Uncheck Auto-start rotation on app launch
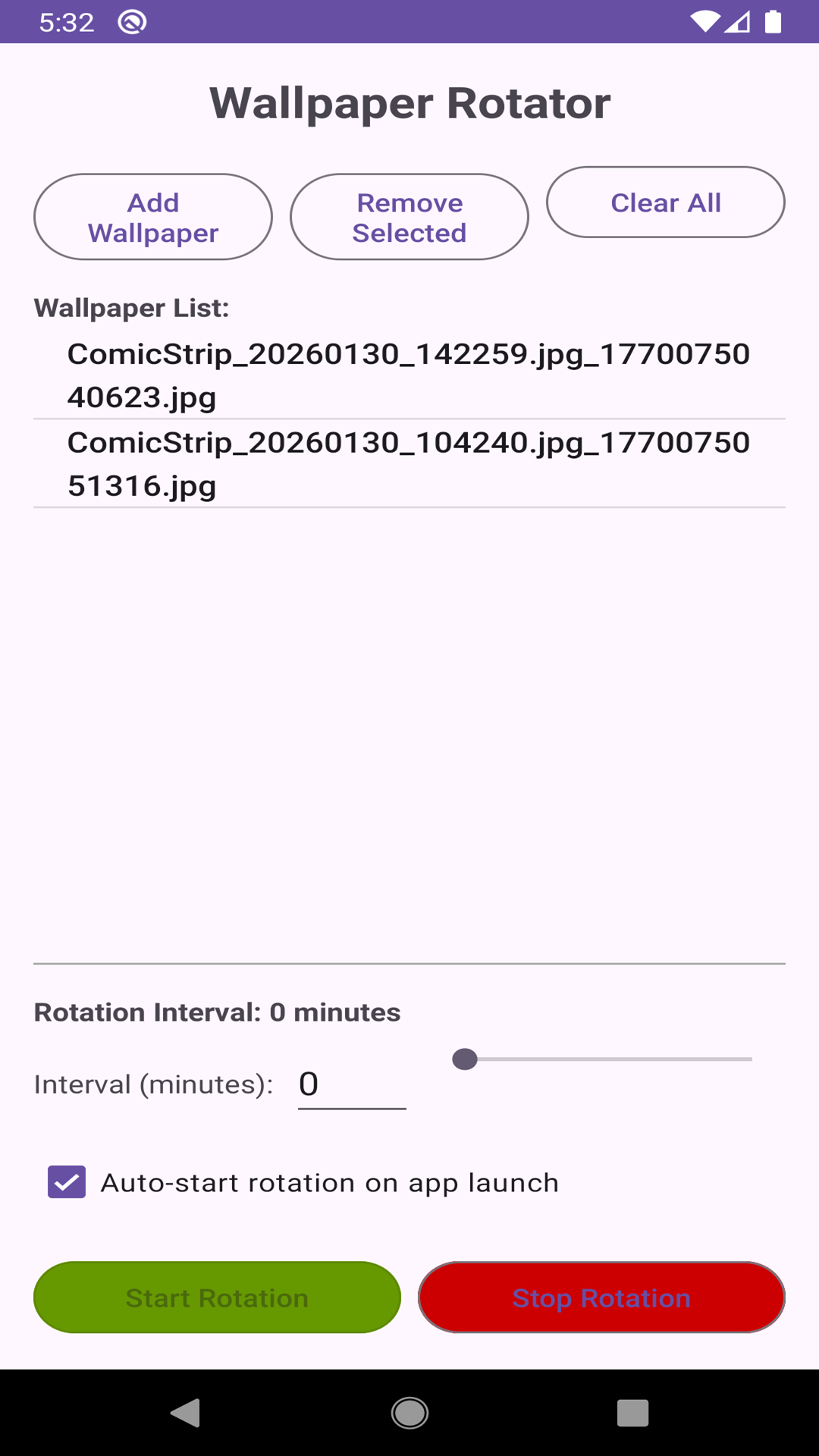Viewport: 819px width, 1456px height. pos(67,1182)
